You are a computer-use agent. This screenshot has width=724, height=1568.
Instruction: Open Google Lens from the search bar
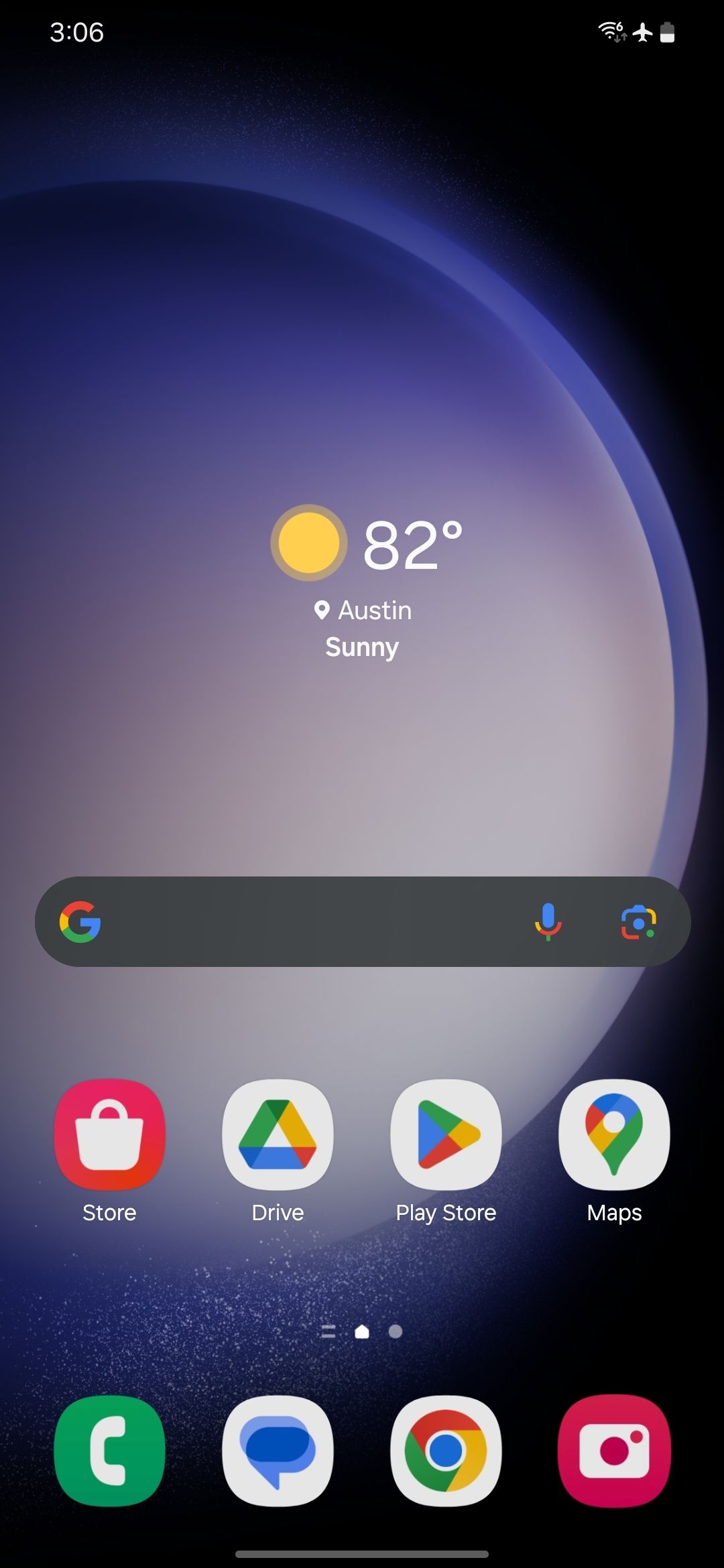click(x=638, y=922)
